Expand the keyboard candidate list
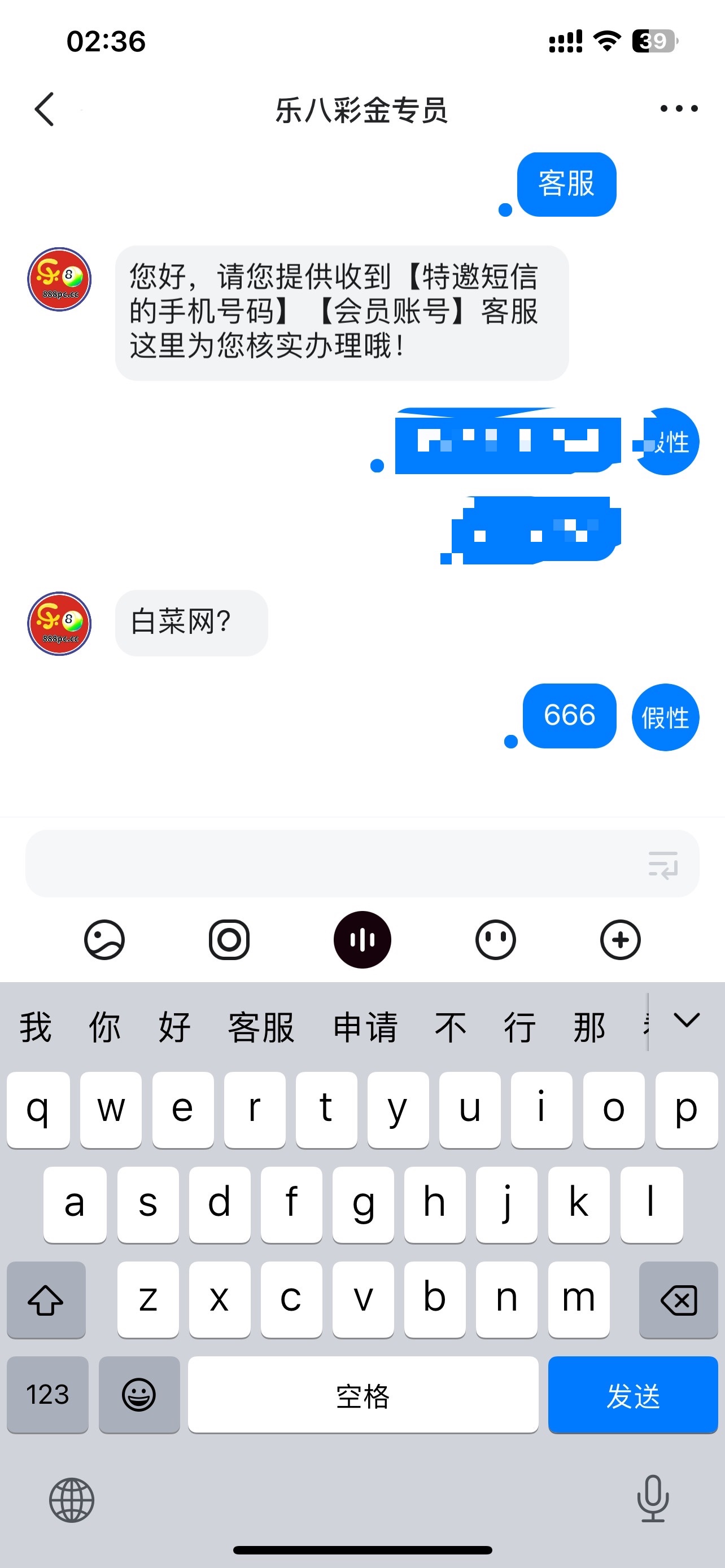This screenshot has width=725, height=1568. pos(687,1021)
